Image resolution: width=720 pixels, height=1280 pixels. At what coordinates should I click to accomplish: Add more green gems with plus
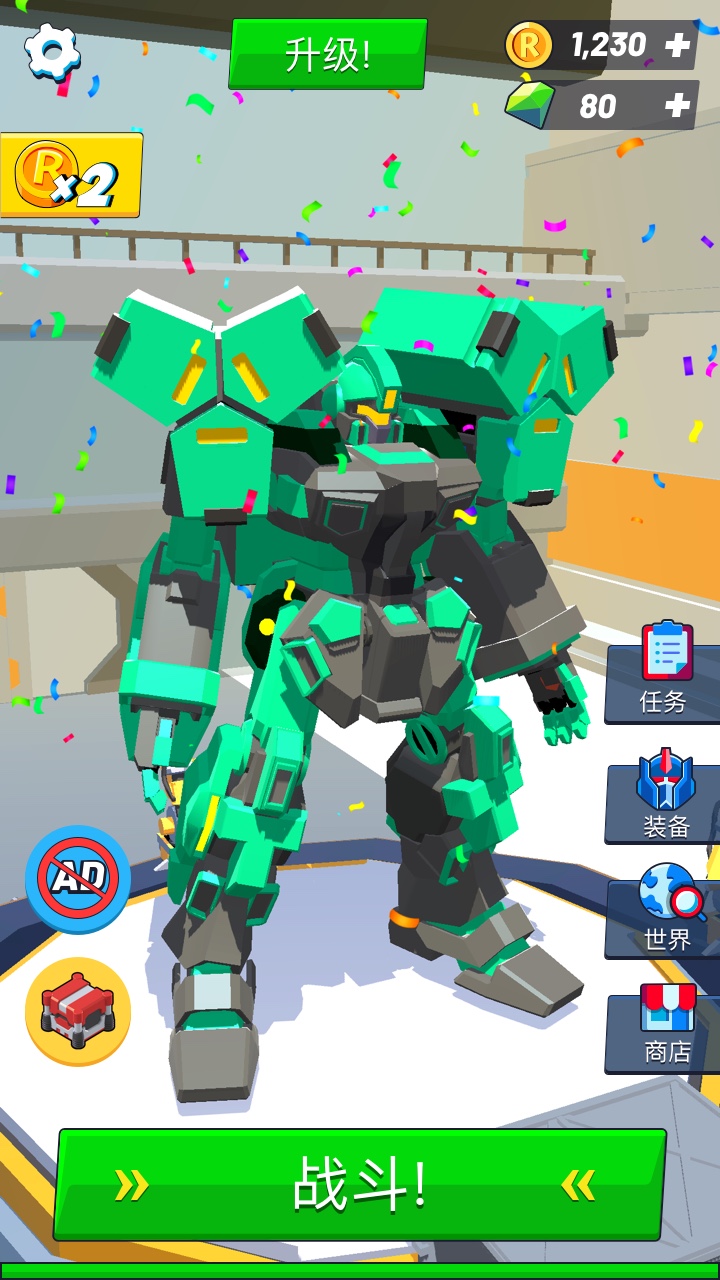click(677, 106)
